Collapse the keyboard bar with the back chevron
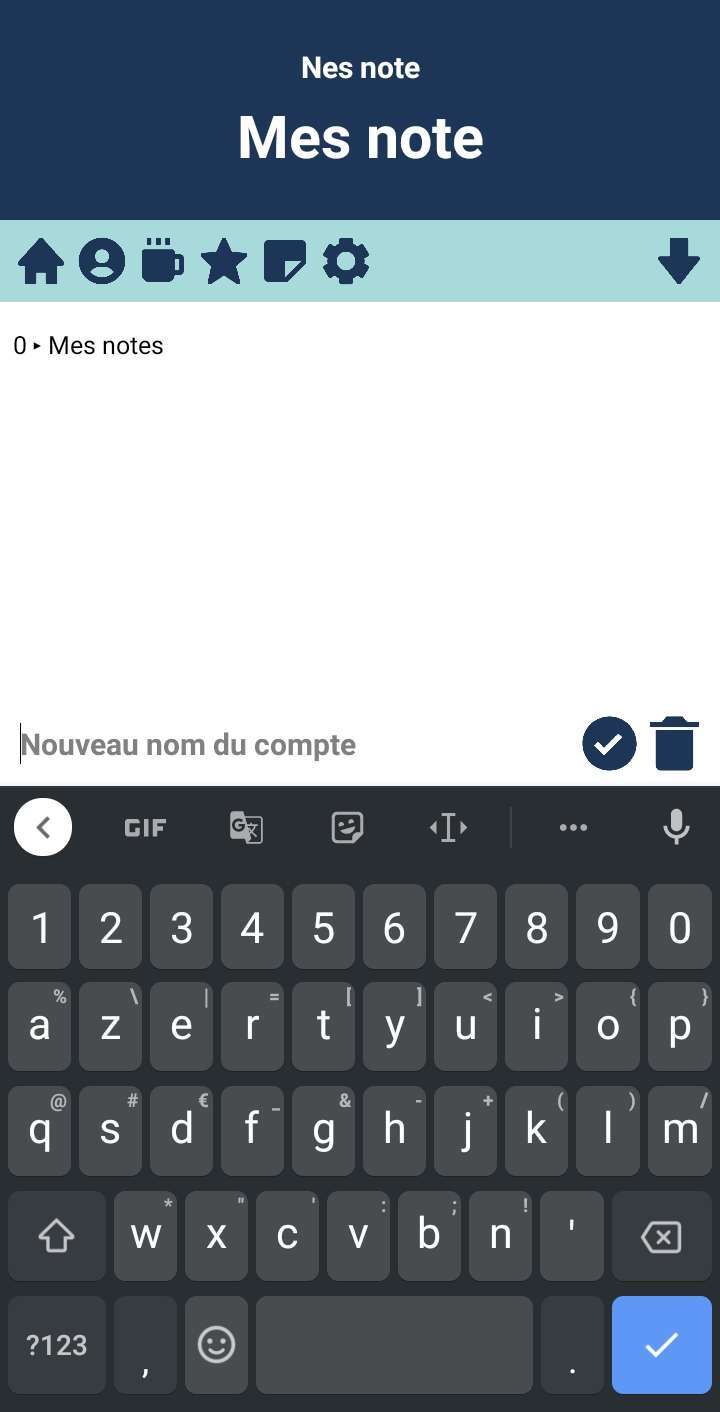The height and width of the screenshot is (1412, 720). [x=42, y=827]
